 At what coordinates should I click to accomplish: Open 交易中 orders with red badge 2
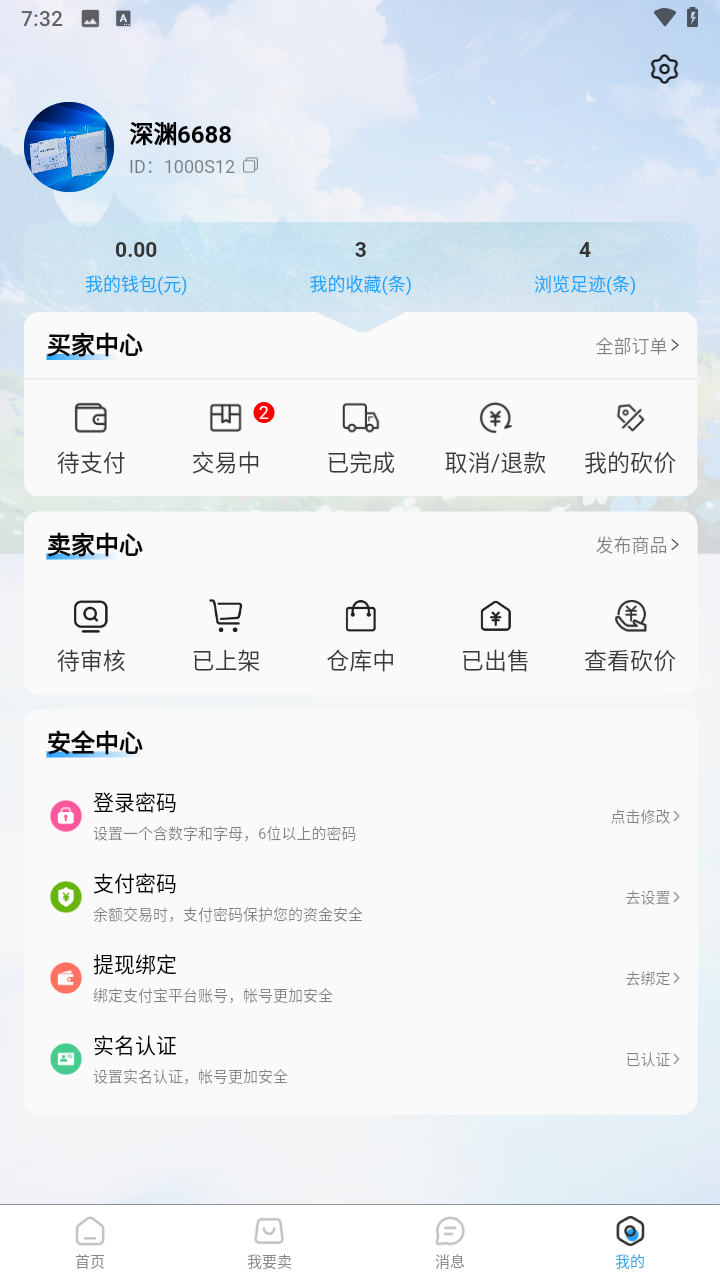[226, 435]
